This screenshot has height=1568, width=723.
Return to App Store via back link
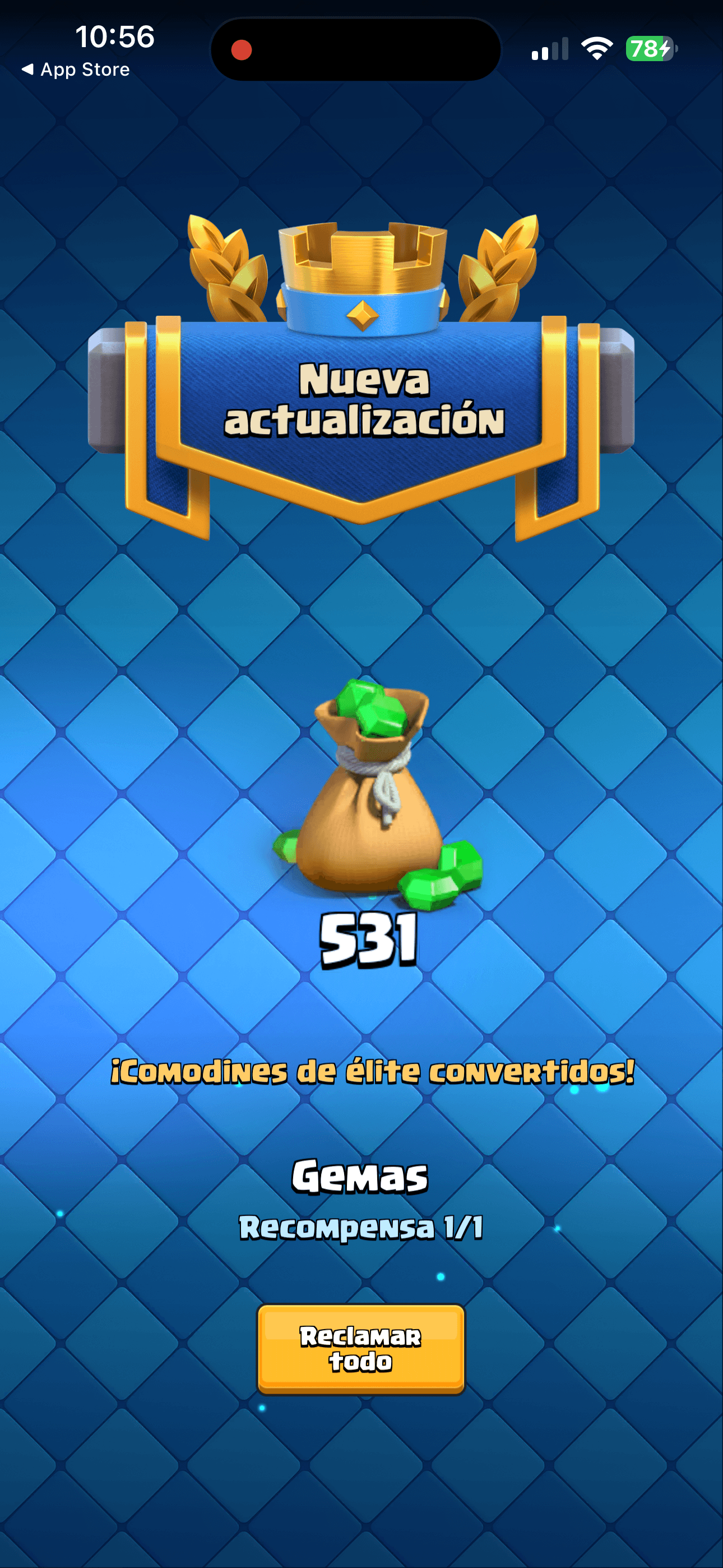[x=76, y=70]
